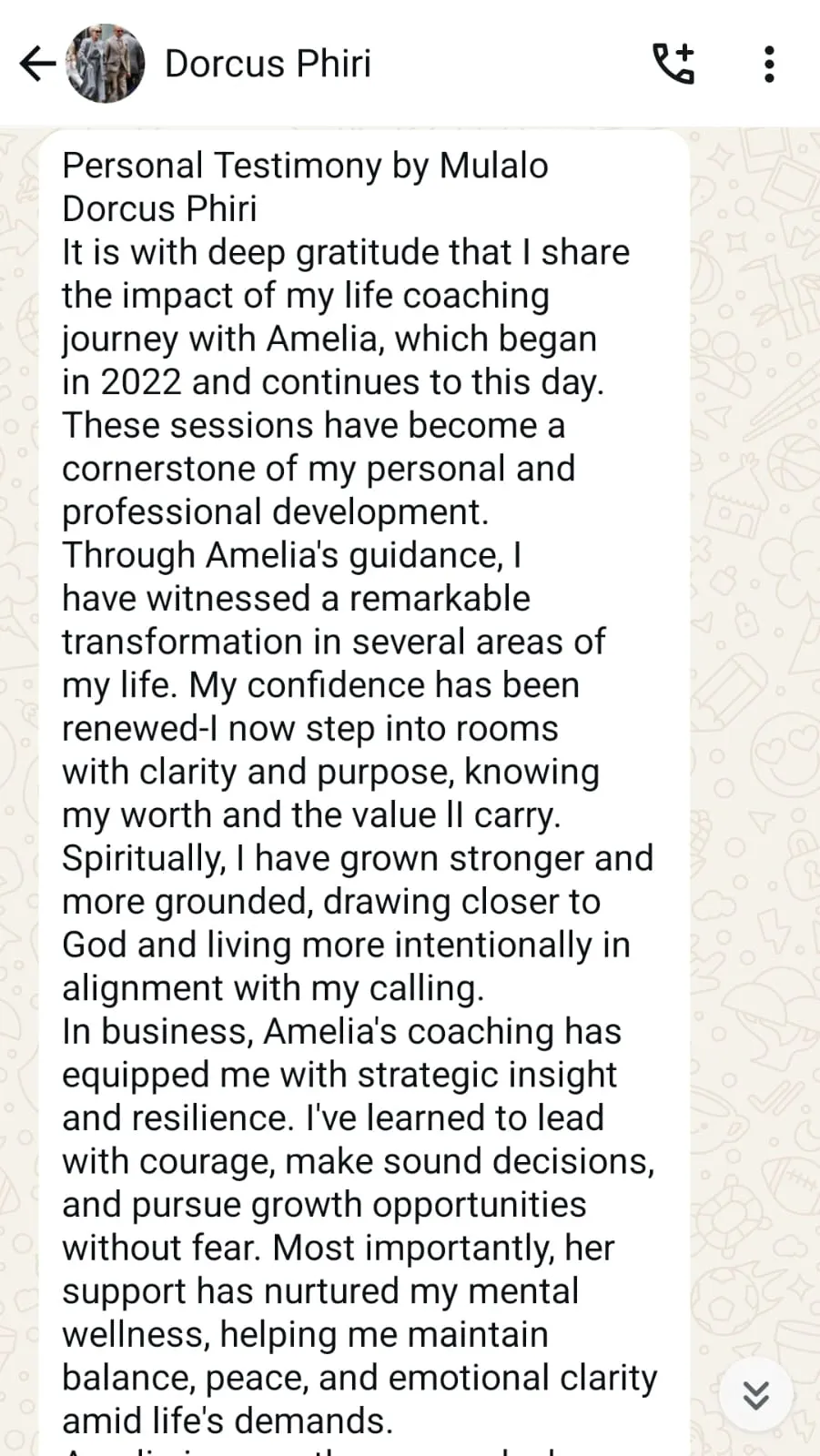Start a call with Dorcus Phiri

point(673,64)
